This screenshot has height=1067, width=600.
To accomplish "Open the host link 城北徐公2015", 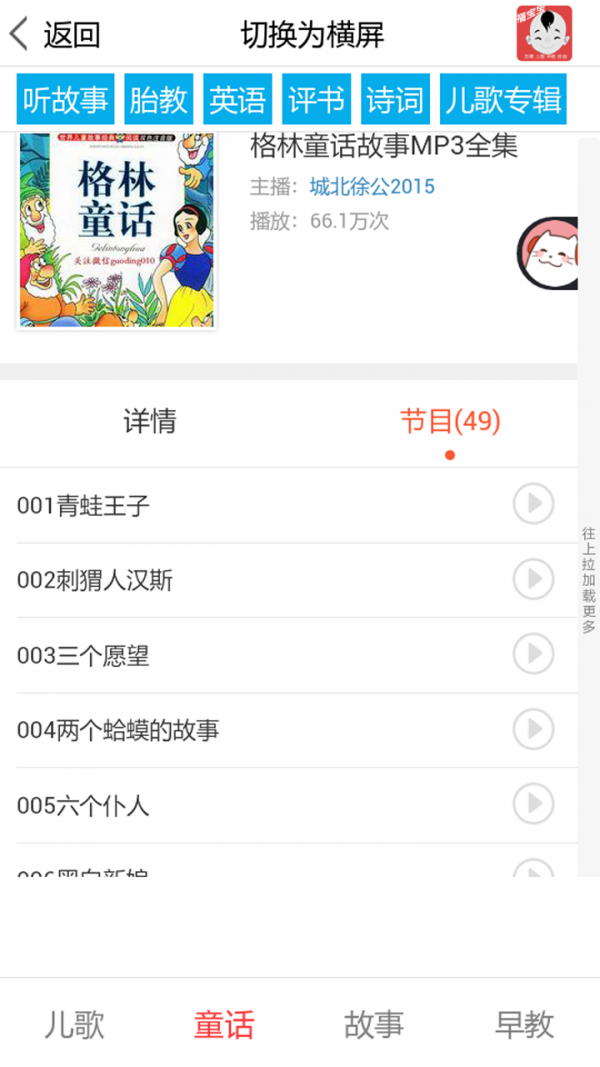I will coord(372,187).
